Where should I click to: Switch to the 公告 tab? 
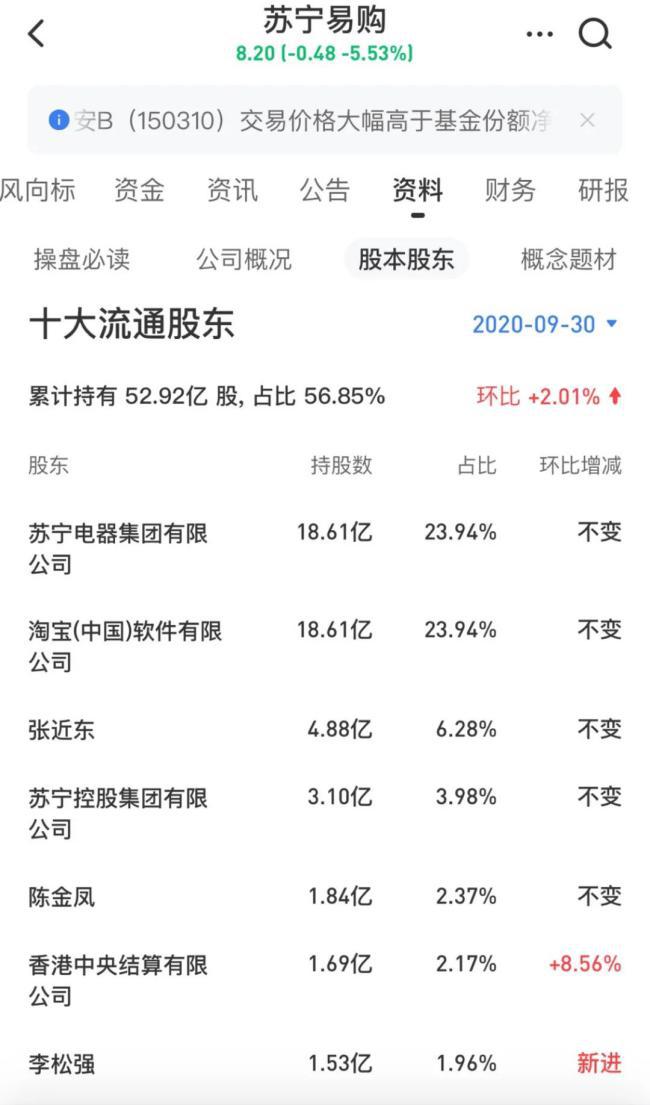[325, 190]
